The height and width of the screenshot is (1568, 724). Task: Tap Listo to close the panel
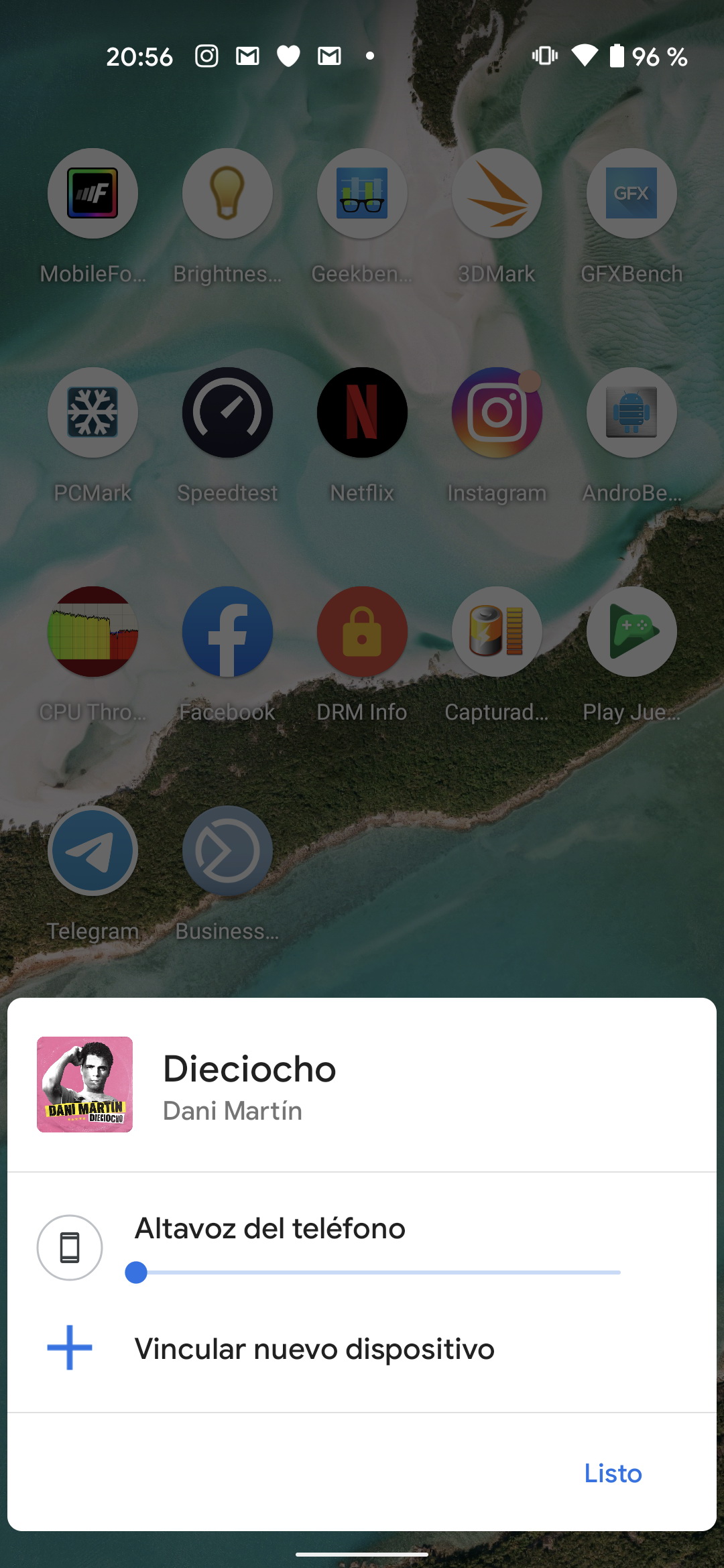click(x=613, y=1473)
